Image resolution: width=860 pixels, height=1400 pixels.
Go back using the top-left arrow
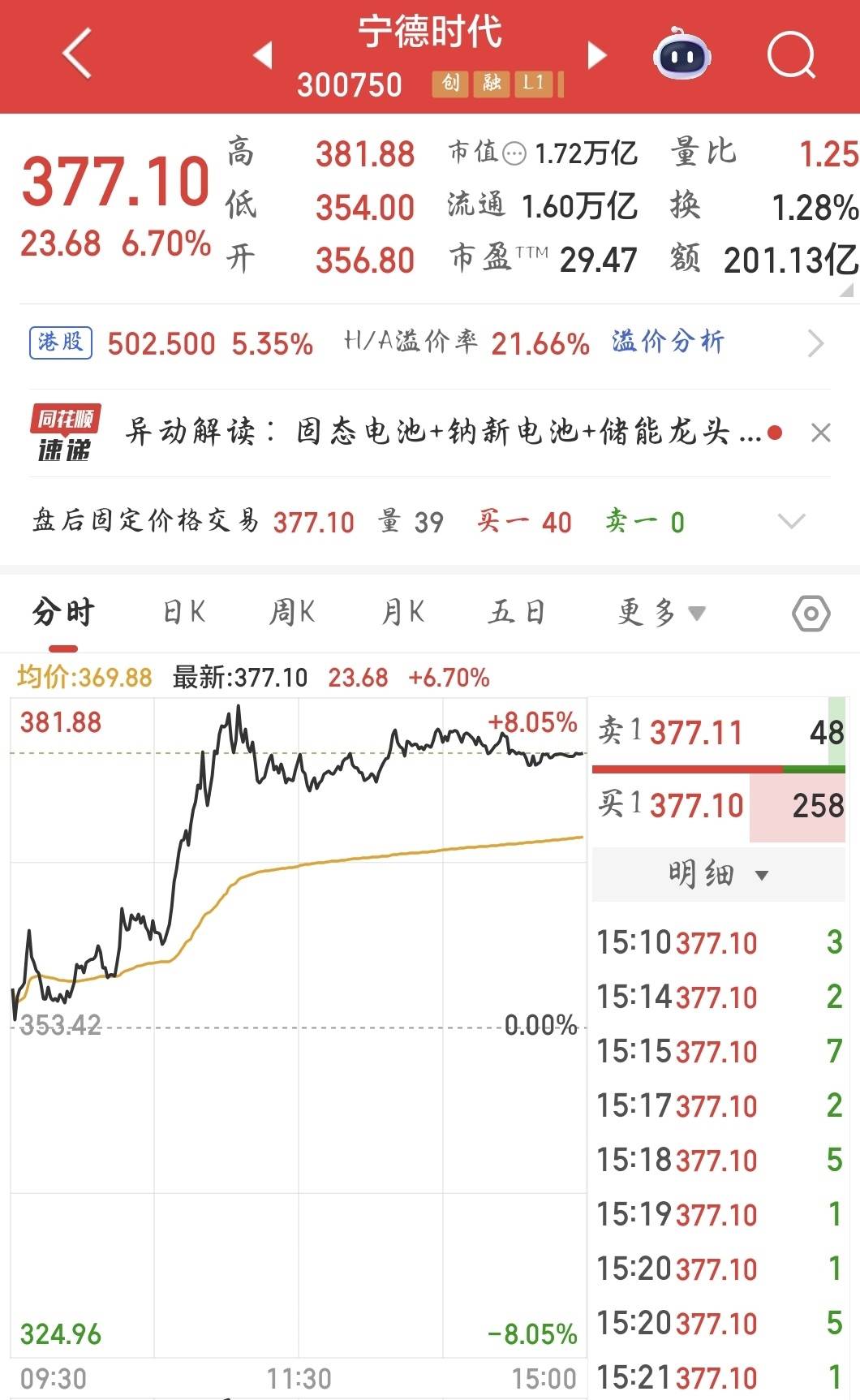tap(77, 54)
